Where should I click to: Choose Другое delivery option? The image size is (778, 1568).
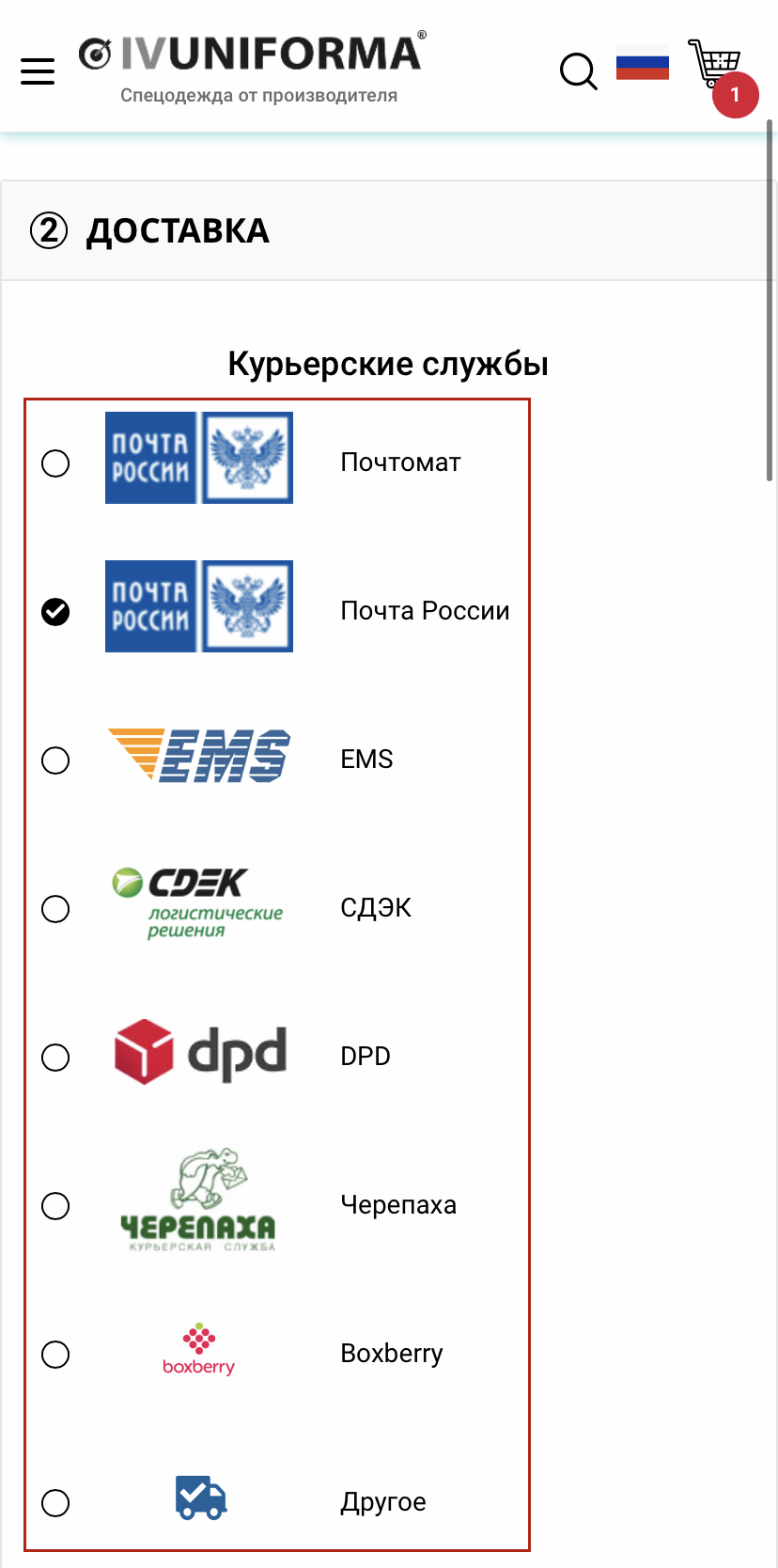(x=56, y=1502)
